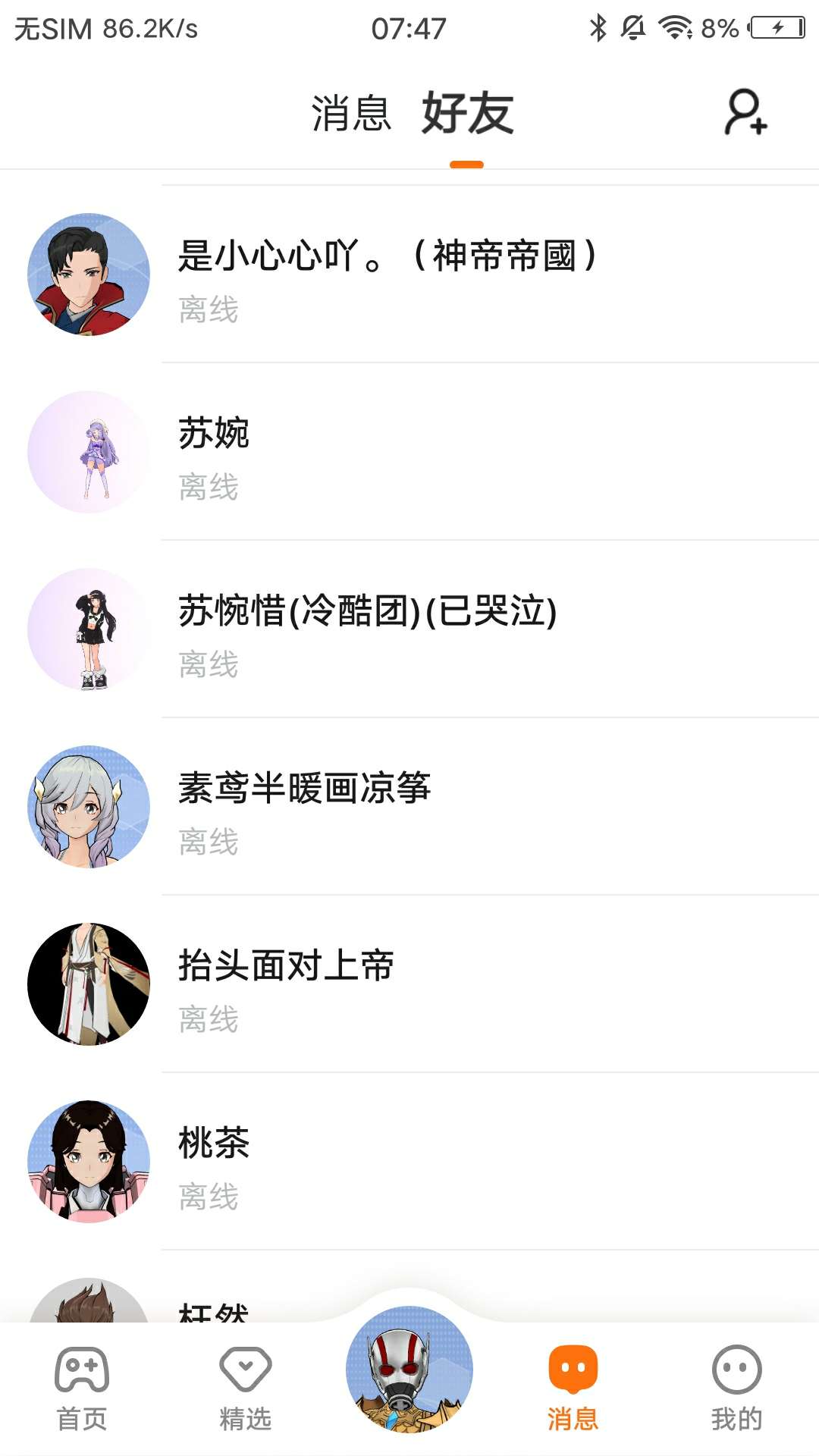Image resolution: width=819 pixels, height=1456 pixels.
Task: Tap the center avatar button in the bottom bar
Action: click(409, 1369)
